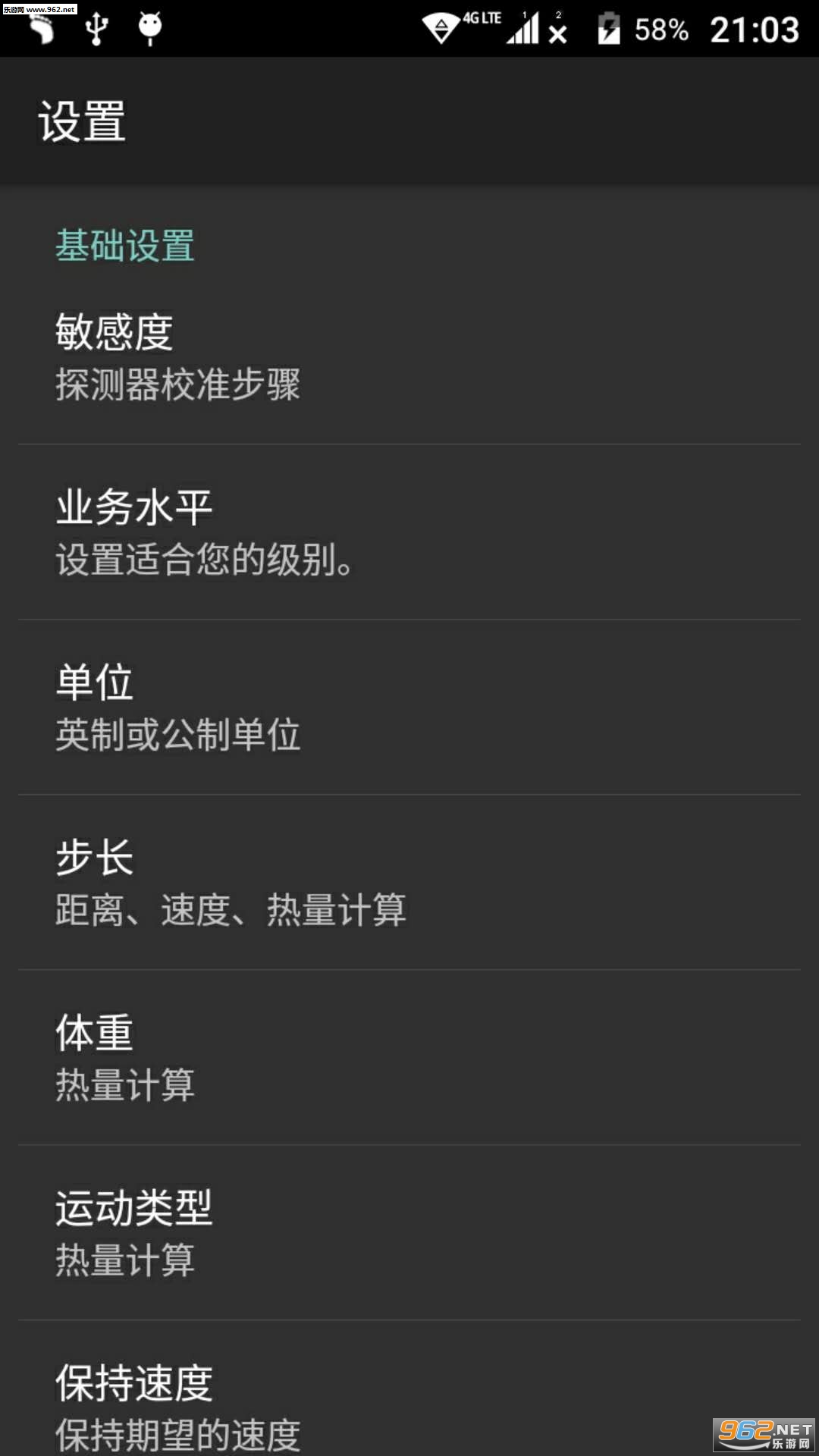
Task: Tap the 体重 body weight setting
Action: pos(409,1058)
